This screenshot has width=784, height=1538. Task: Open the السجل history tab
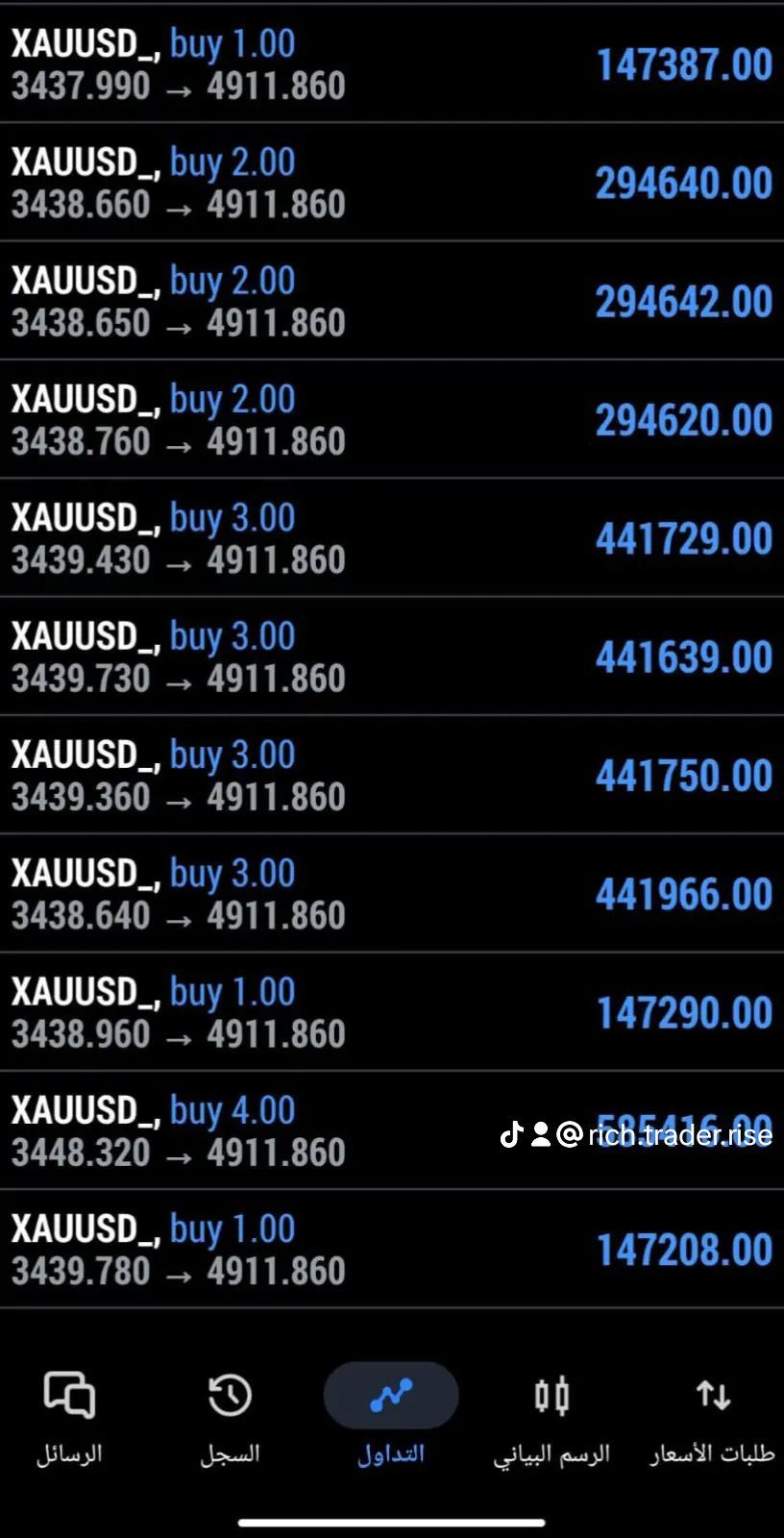pyautogui.click(x=230, y=1417)
